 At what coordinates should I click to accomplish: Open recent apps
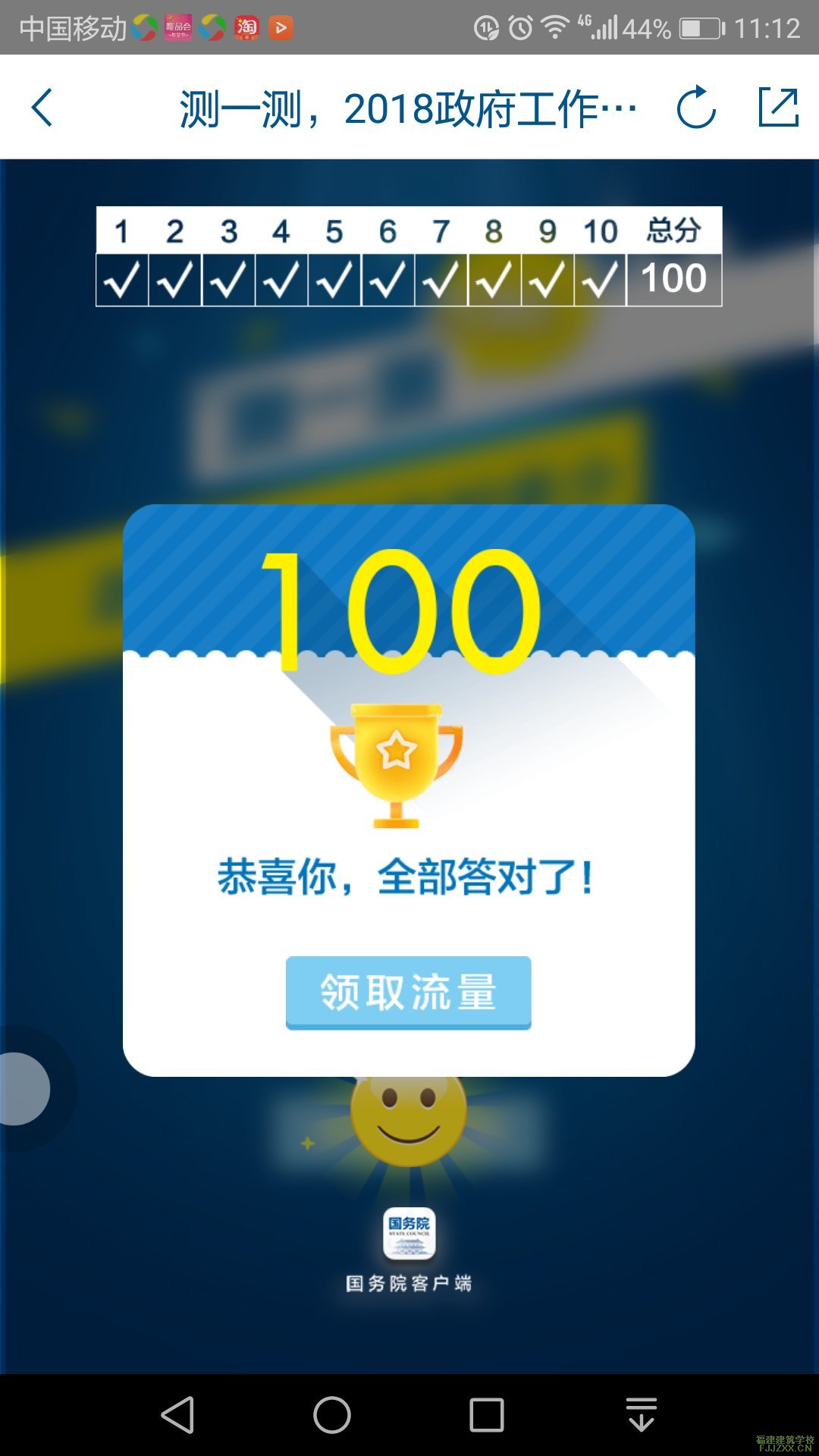coord(487,1415)
